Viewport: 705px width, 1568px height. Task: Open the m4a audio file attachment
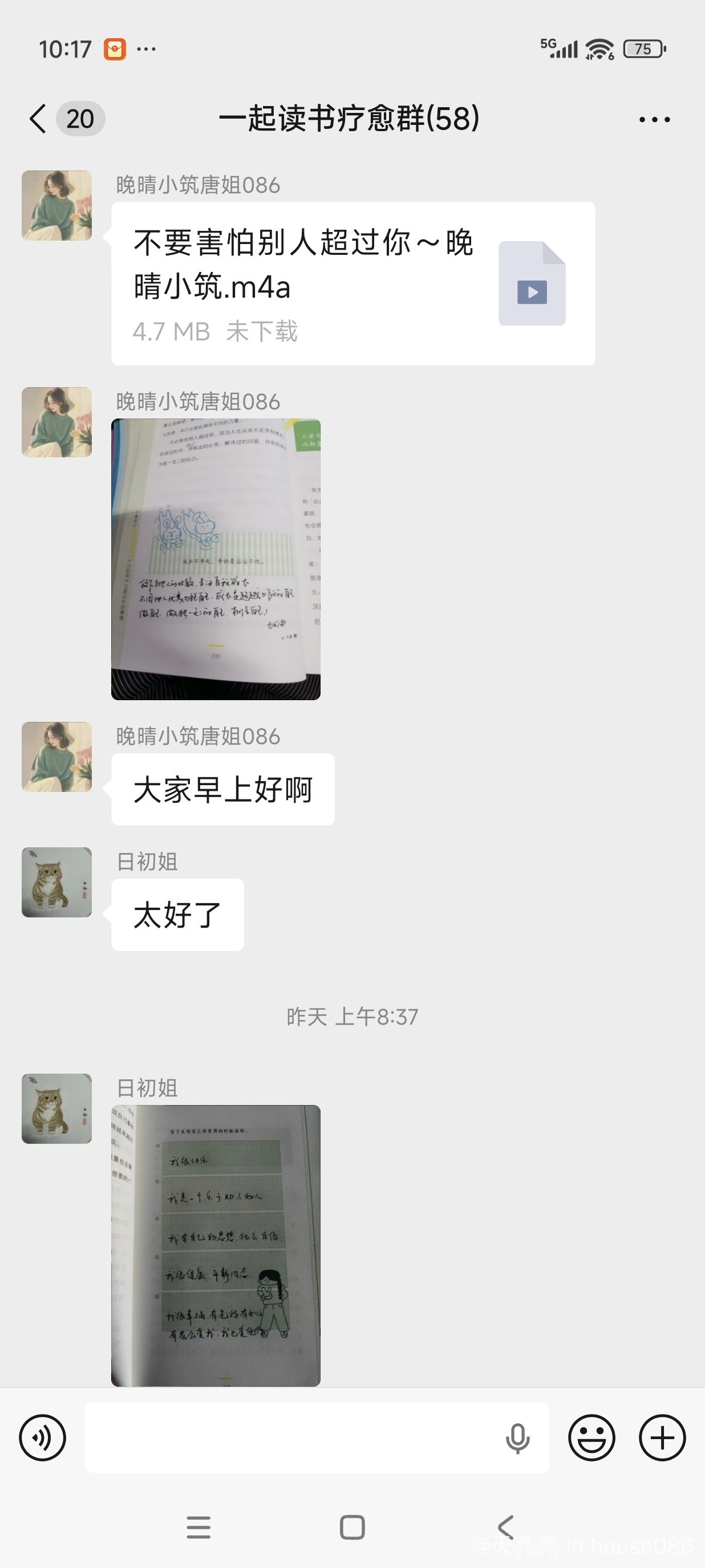[352, 283]
